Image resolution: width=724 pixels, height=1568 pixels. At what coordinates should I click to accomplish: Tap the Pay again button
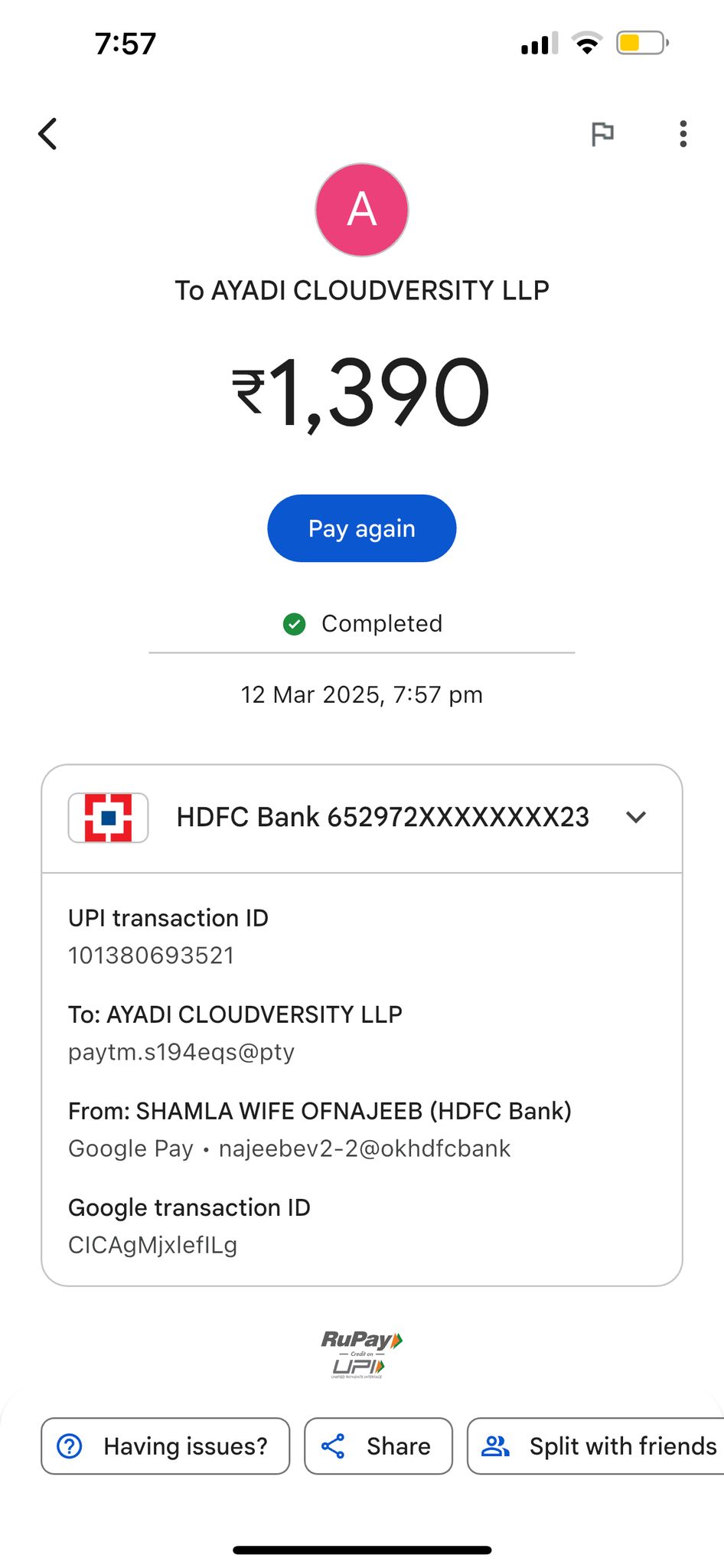(361, 528)
